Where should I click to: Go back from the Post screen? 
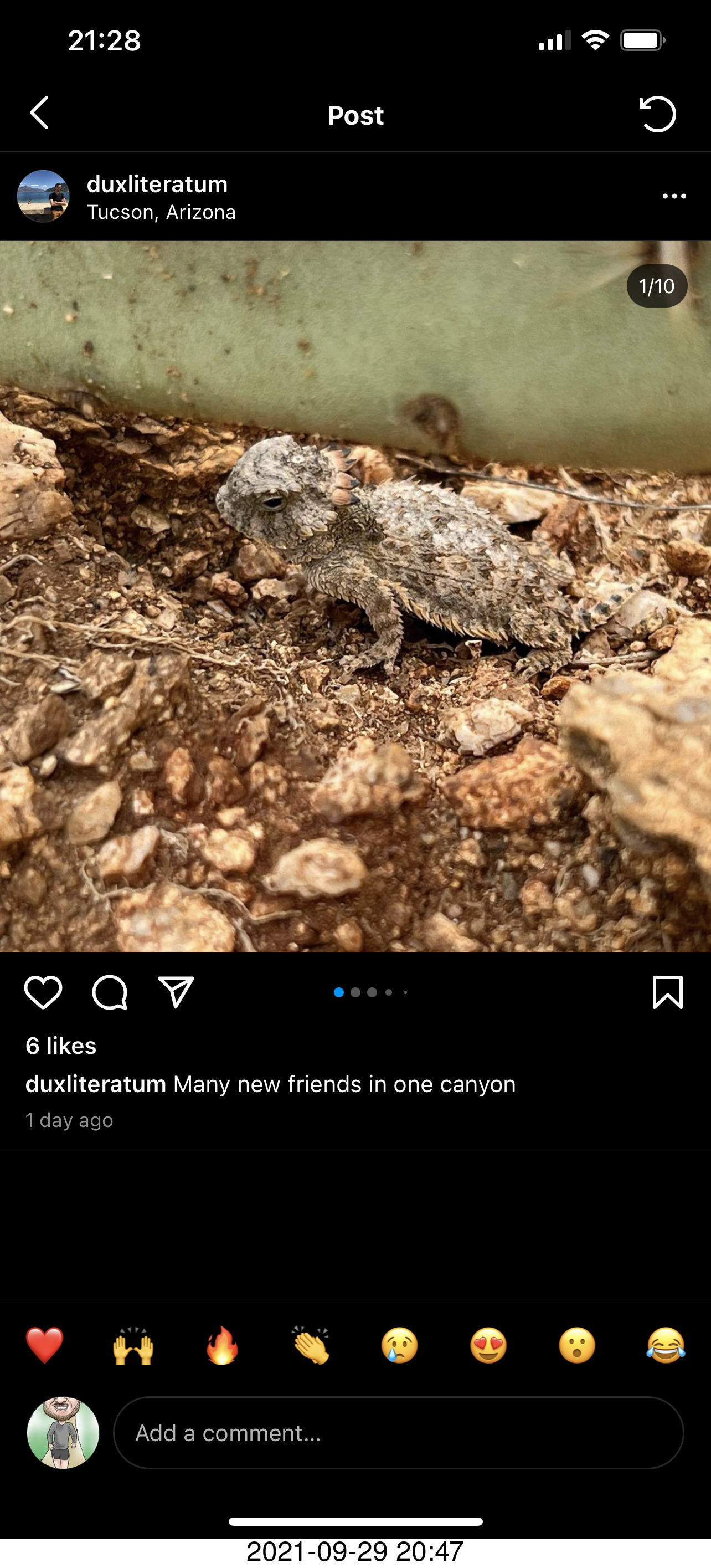(x=39, y=113)
